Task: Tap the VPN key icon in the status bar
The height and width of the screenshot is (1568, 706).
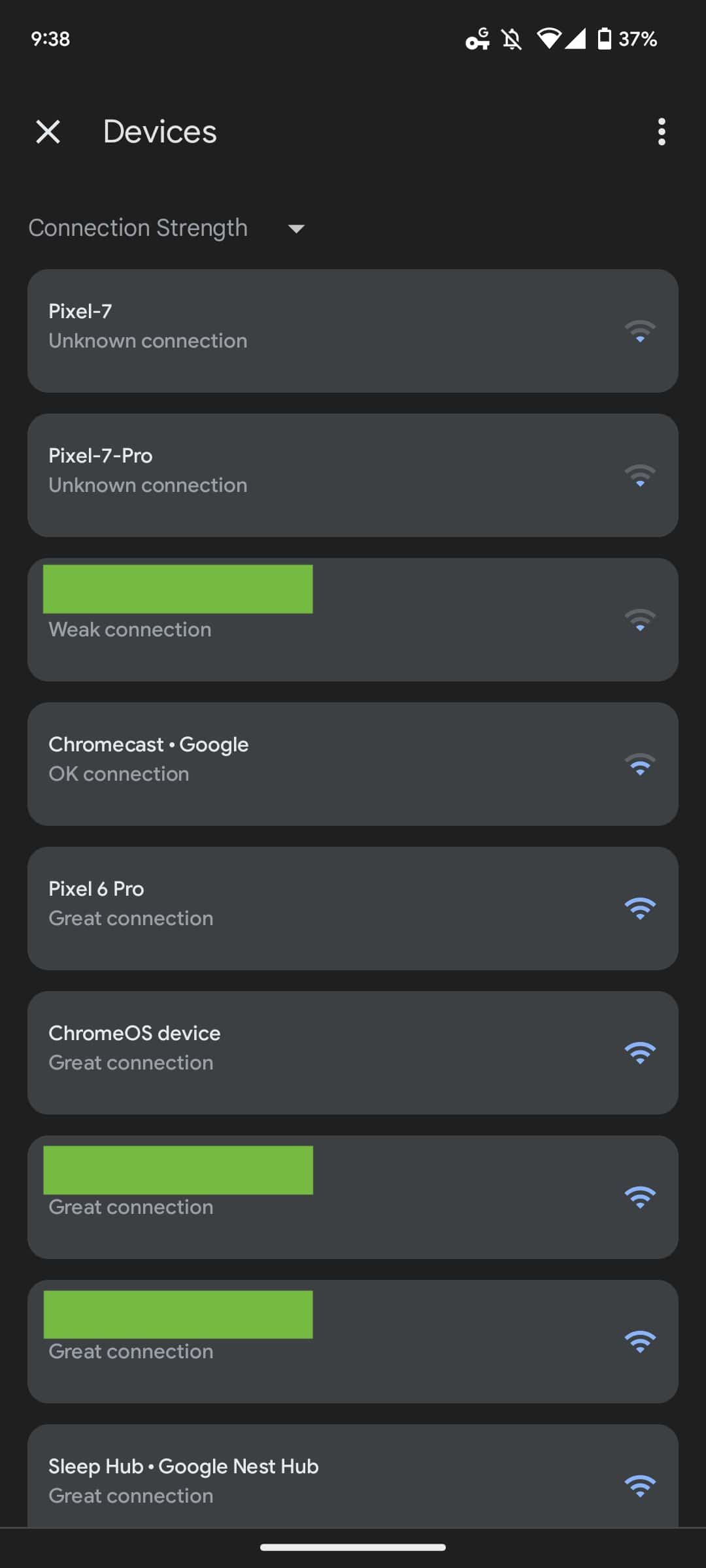Action: (478, 39)
